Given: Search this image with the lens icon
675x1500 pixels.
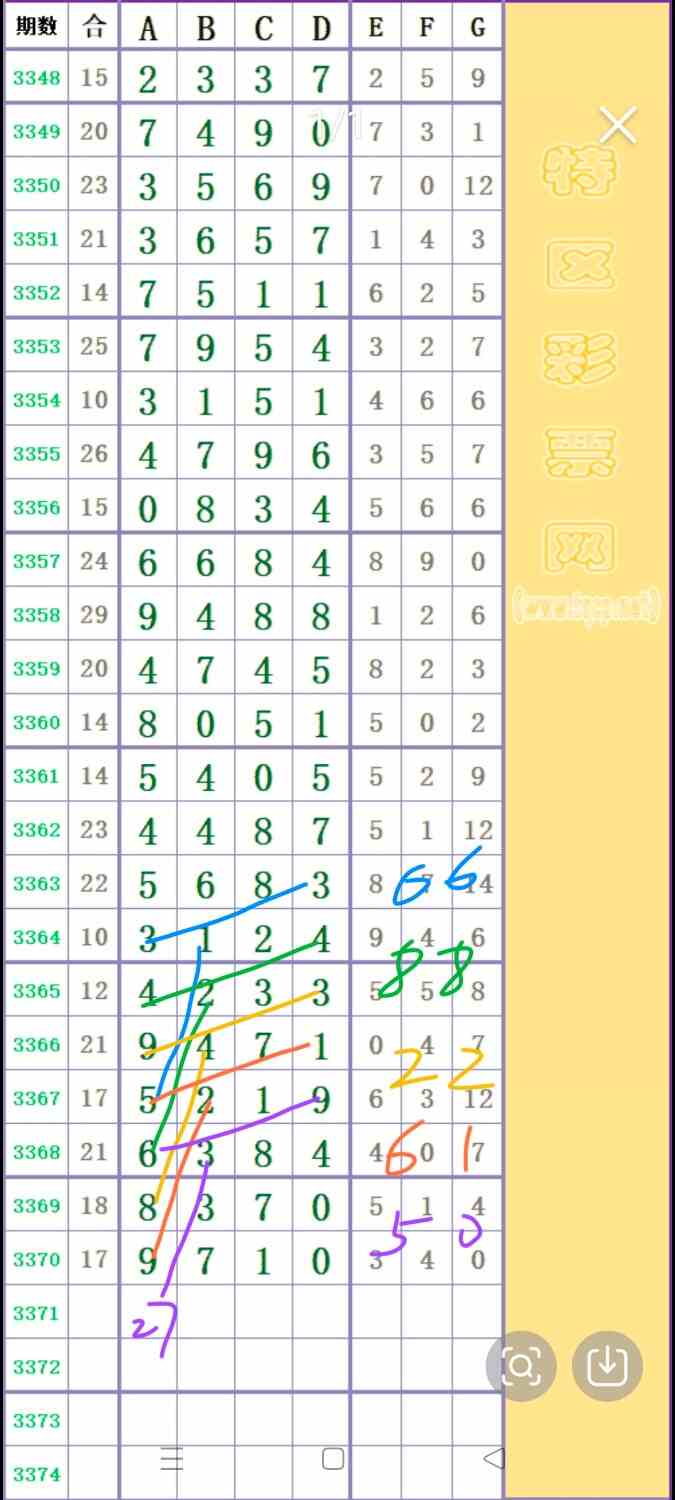Looking at the screenshot, I should 521,1365.
